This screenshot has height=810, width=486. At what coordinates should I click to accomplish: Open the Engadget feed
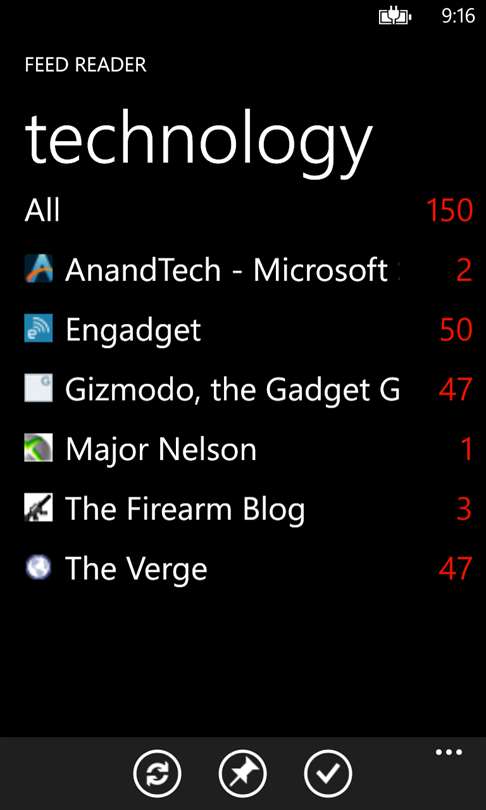248,330
